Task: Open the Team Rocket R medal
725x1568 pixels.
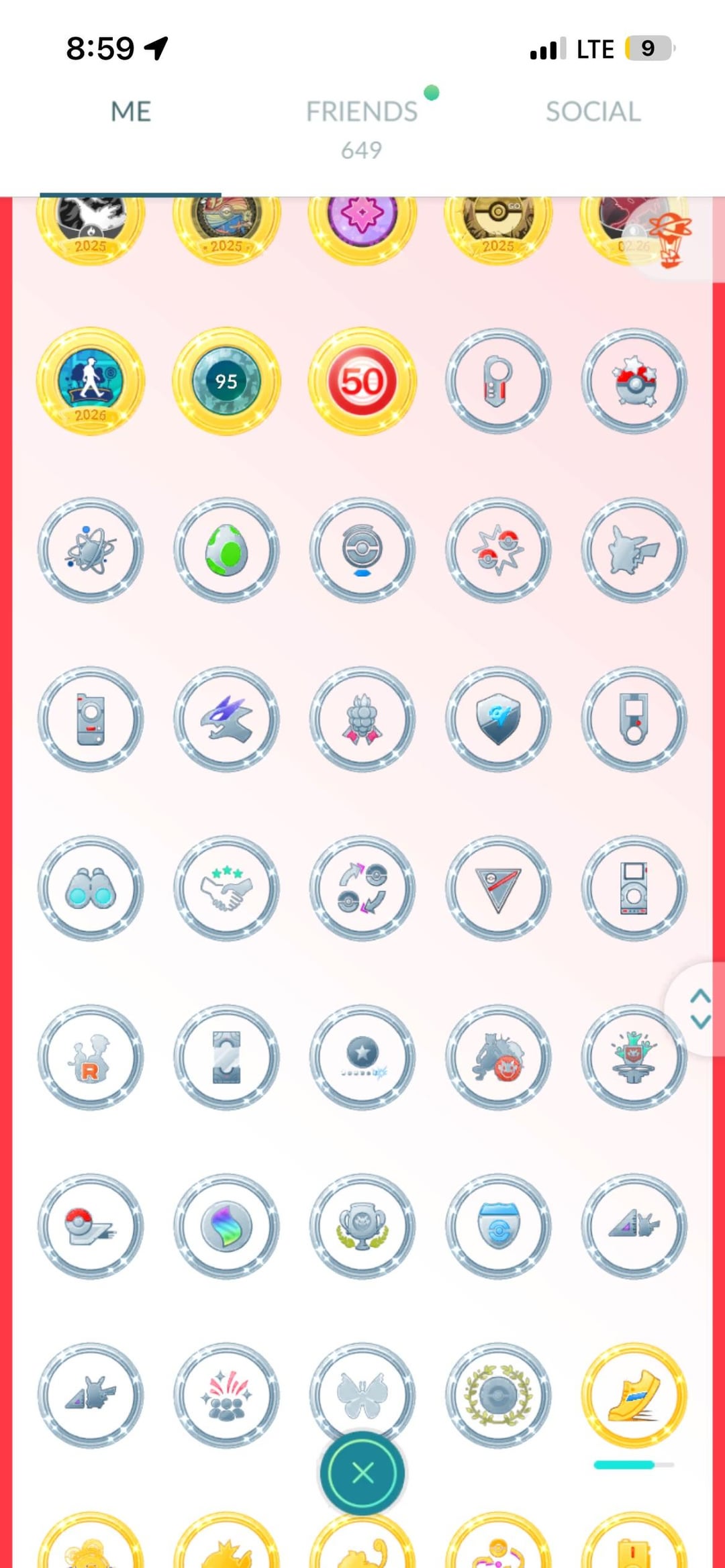Action: [91, 1057]
